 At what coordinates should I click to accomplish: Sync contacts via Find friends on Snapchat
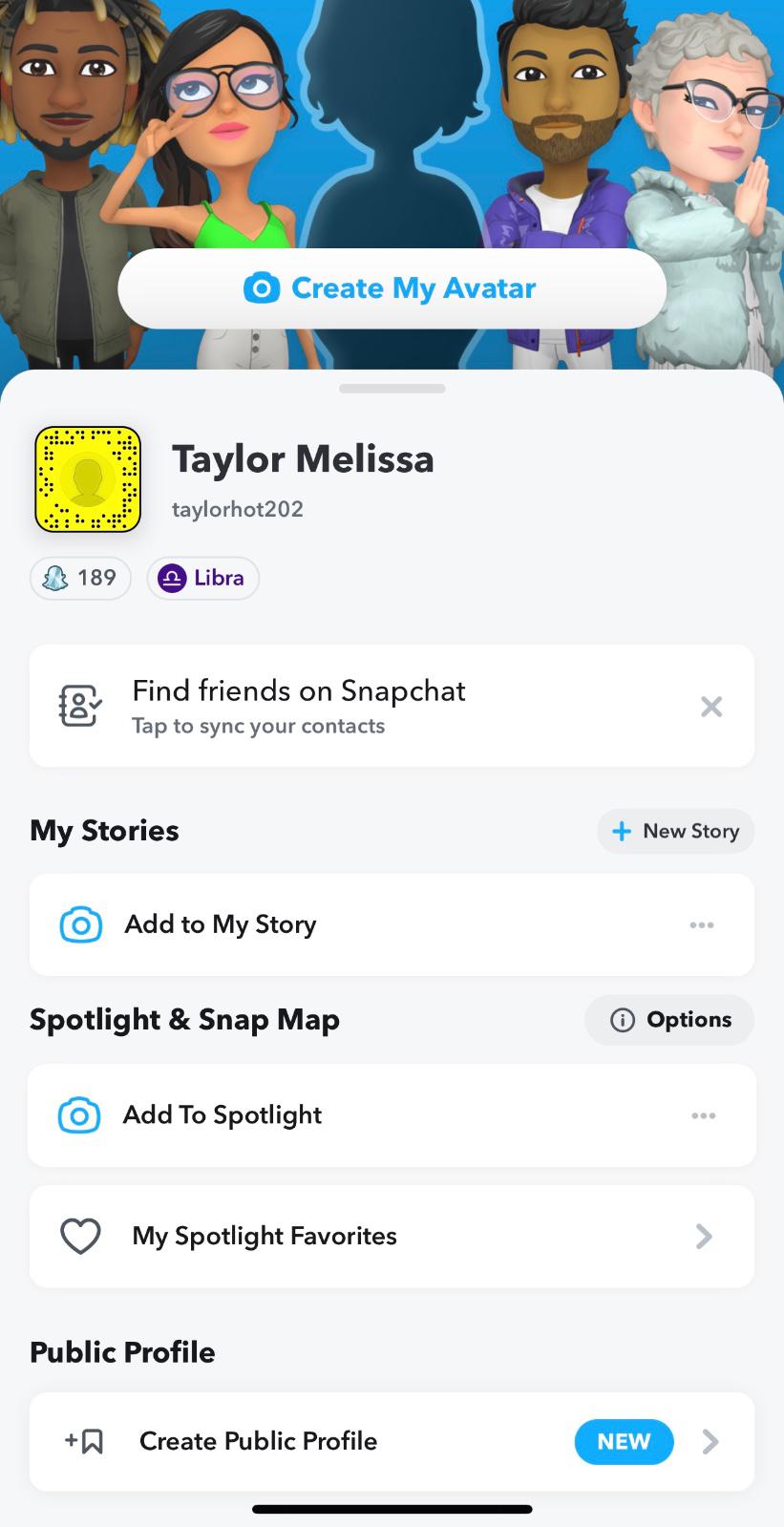[298, 706]
